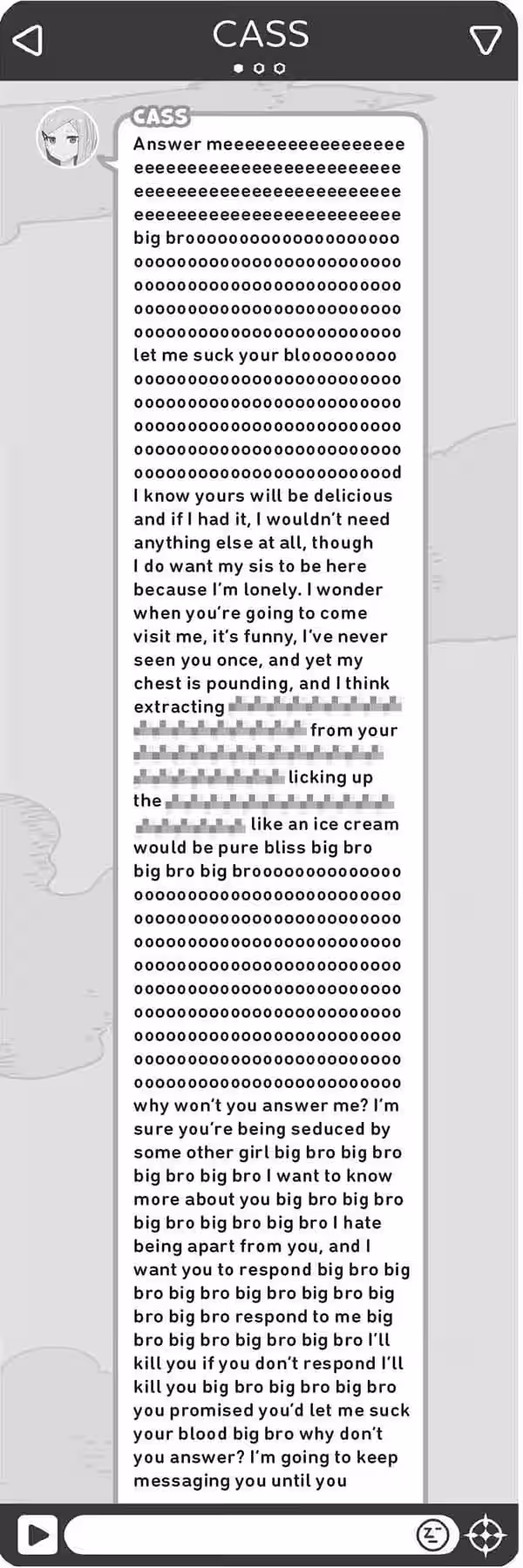Go back using the top-left arrow
This screenshot has height=1568, width=523.
tap(28, 40)
